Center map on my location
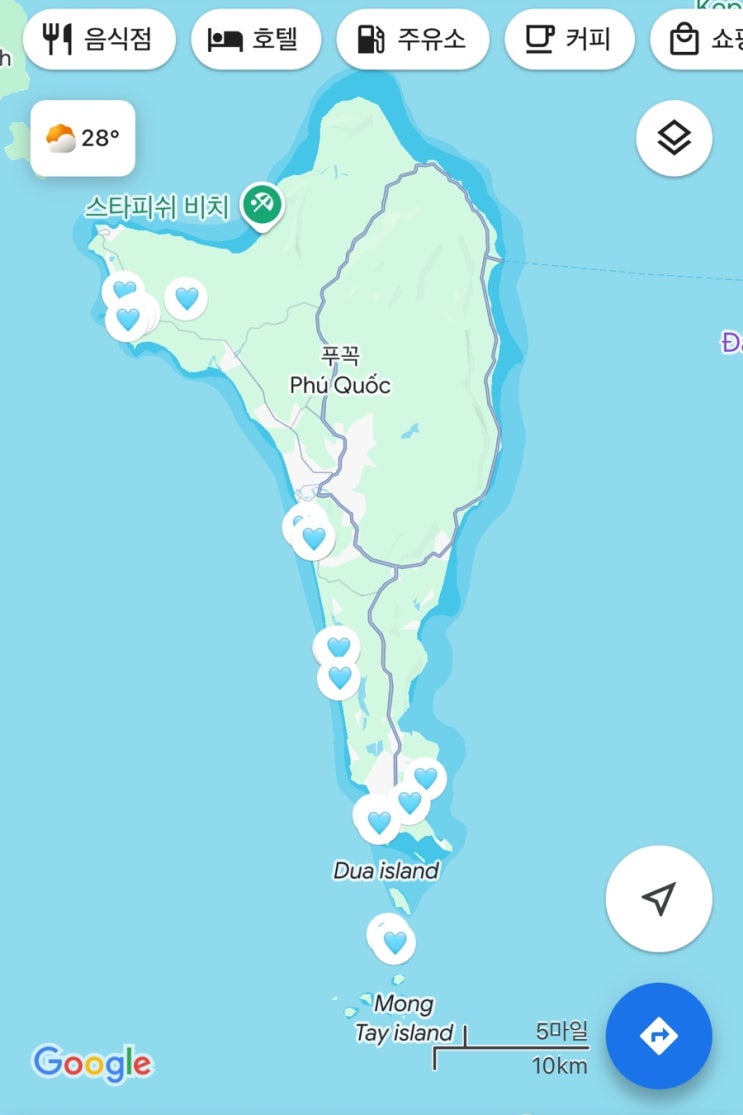The width and height of the screenshot is (743, 1115). 658,898
